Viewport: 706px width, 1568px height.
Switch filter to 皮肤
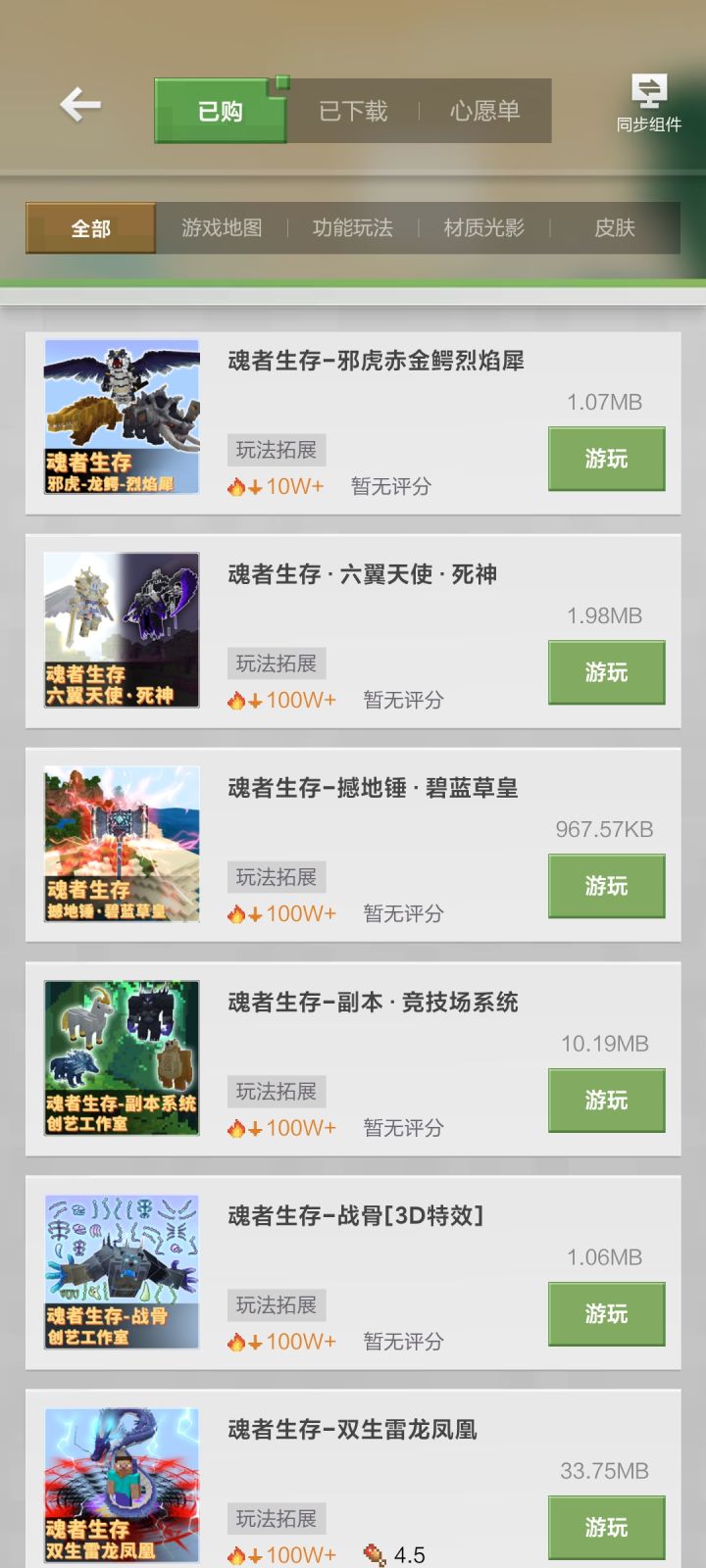(x=613, y=227)
